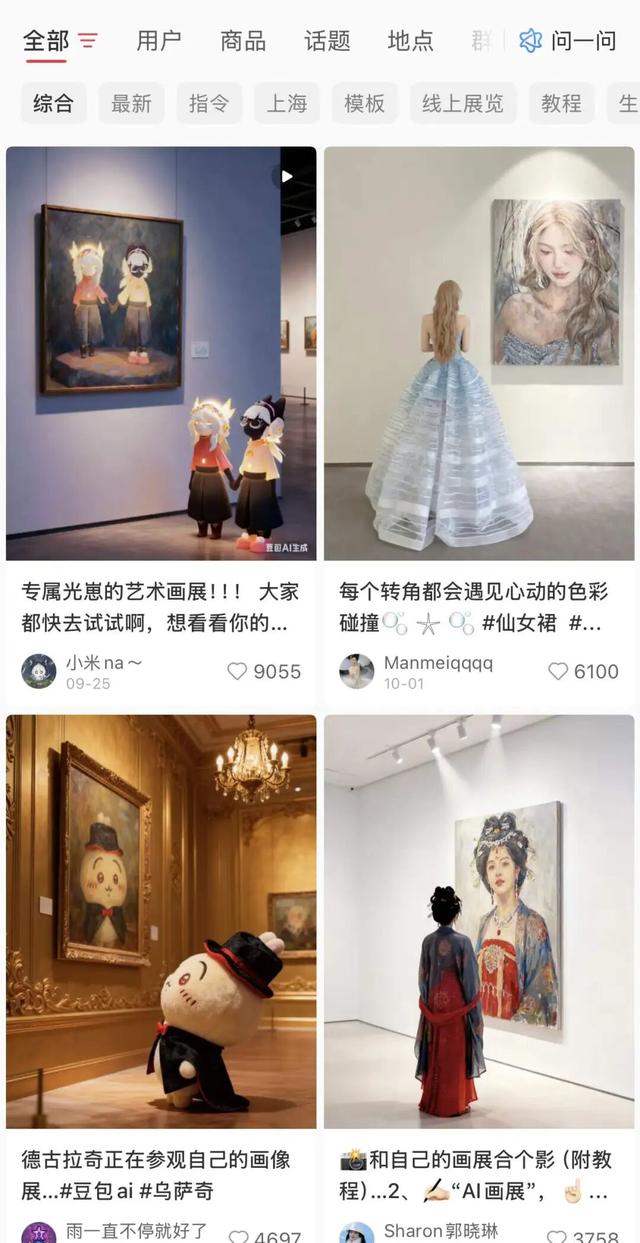Select the 最新 filter chip
The image size is (640, 1243).
(131, 103)
